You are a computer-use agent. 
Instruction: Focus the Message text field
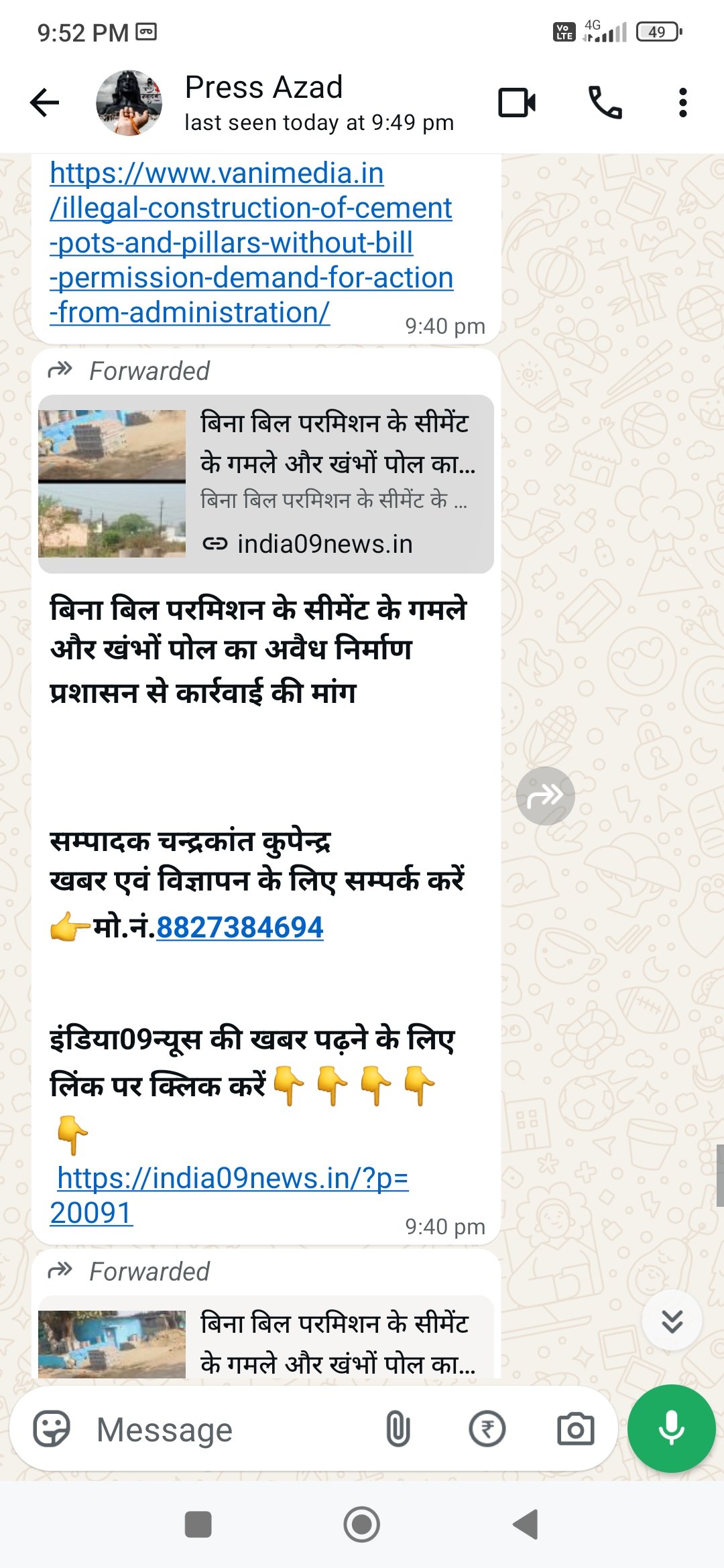(x=228, y=1429)
